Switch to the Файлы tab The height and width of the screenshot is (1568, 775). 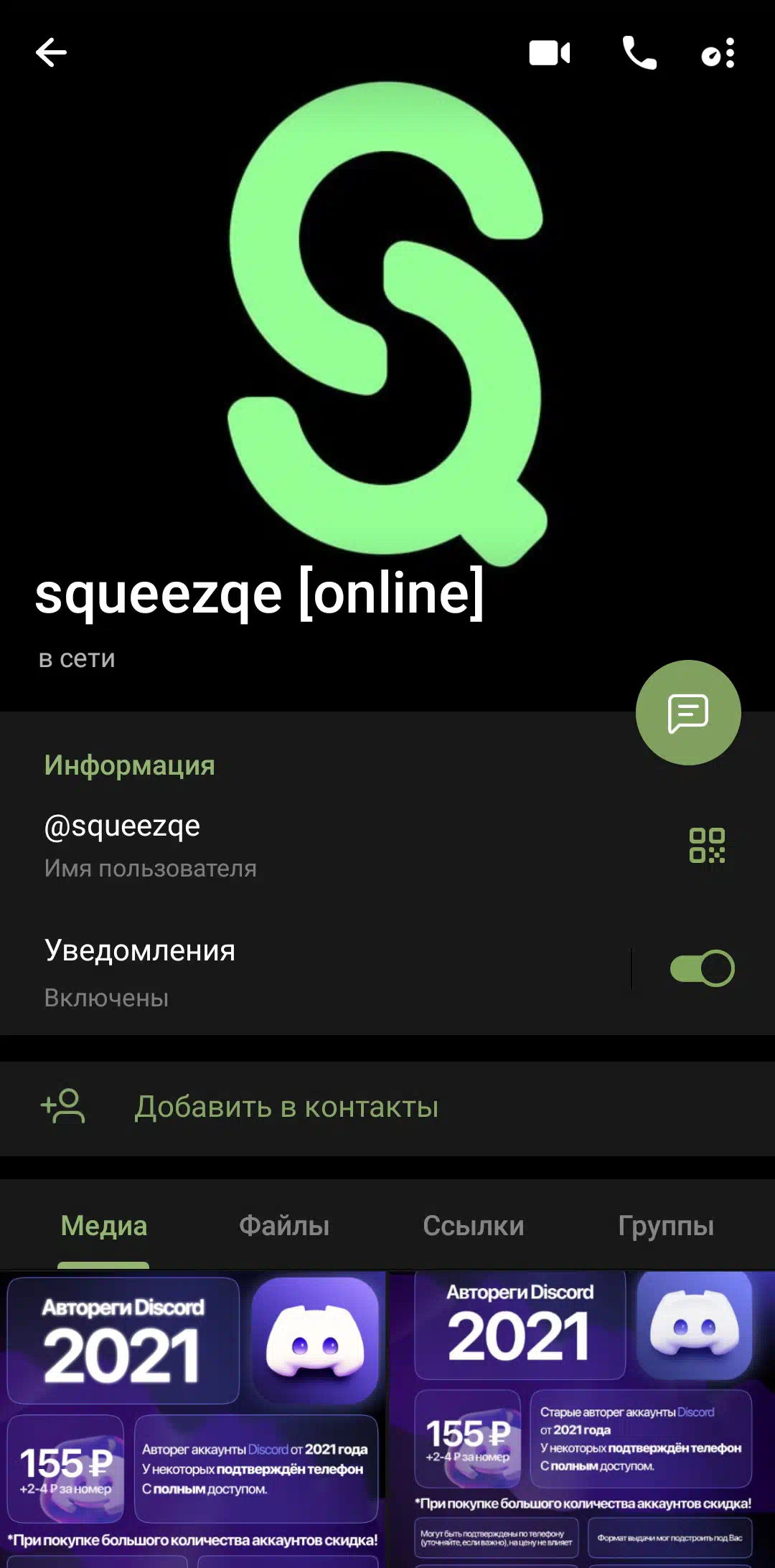[x=284, y=1226]
